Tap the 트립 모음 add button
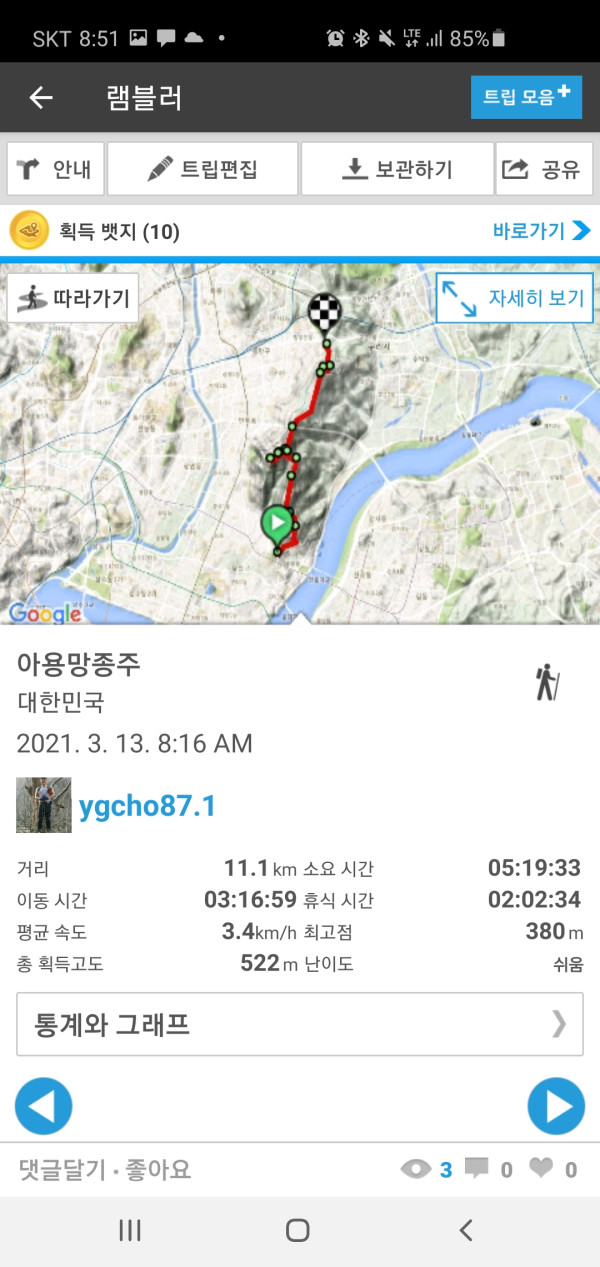600x1267 pixels. point(526,97)
